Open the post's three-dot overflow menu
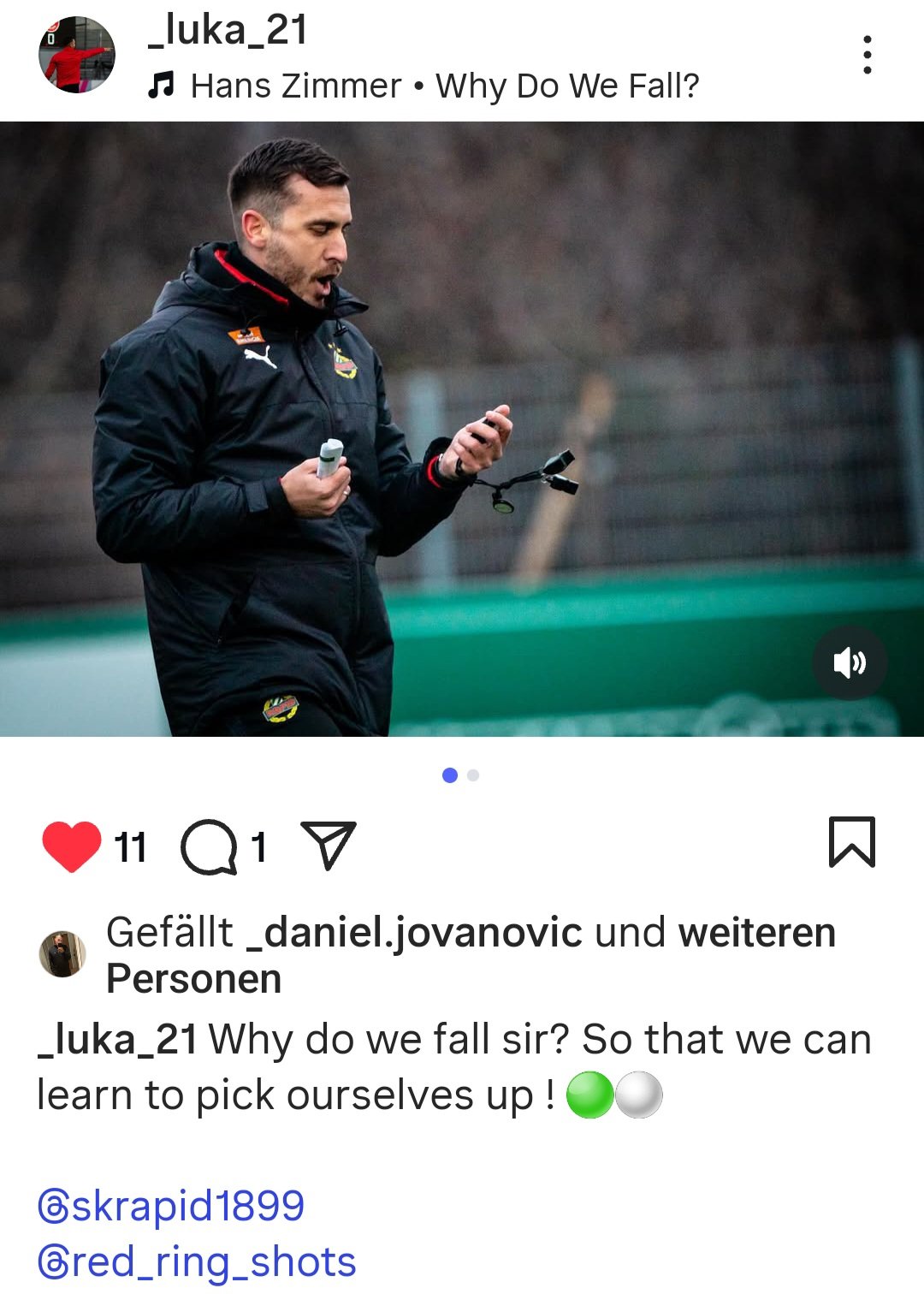The height and width of the screenshot is (1294, 924). click(867, 55)
